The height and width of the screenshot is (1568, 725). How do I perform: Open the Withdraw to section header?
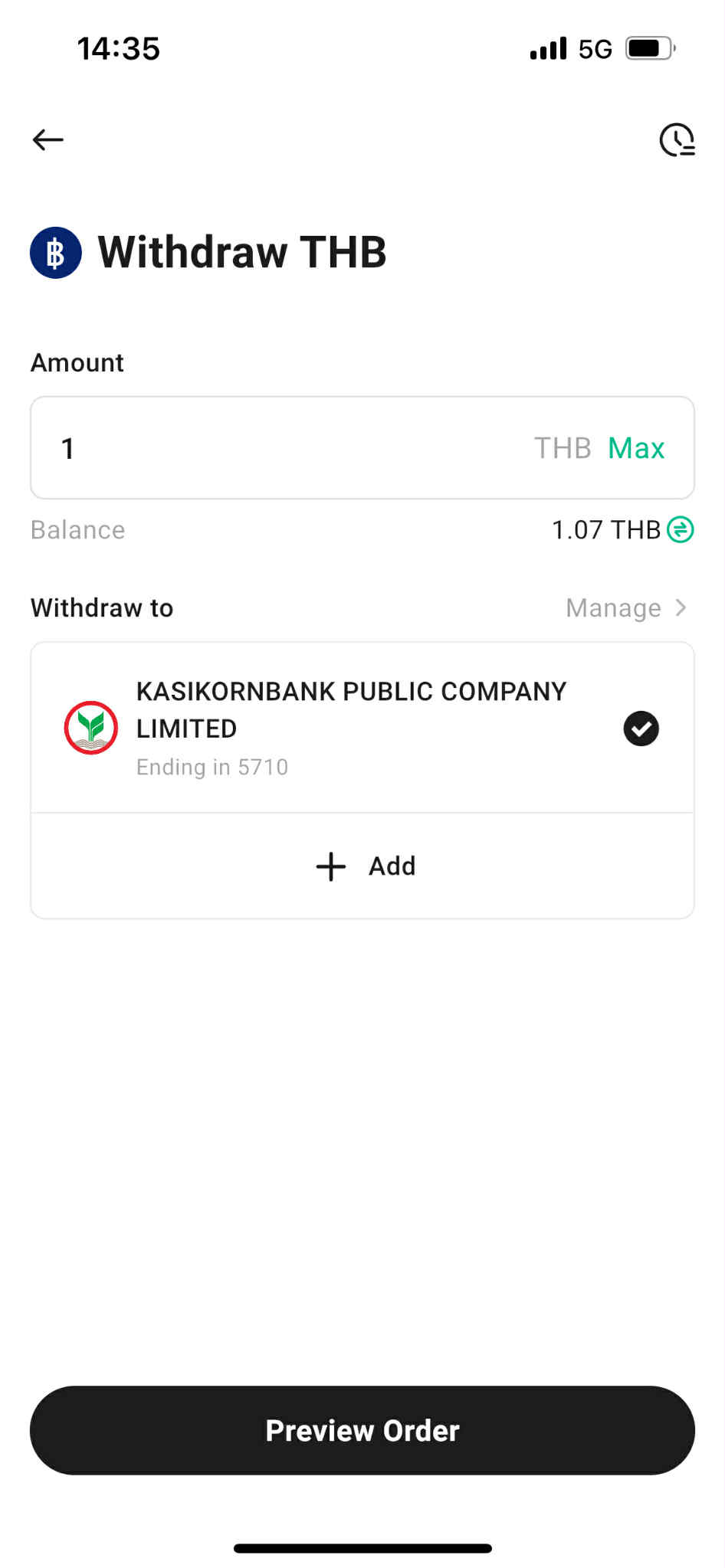(100, 607)
